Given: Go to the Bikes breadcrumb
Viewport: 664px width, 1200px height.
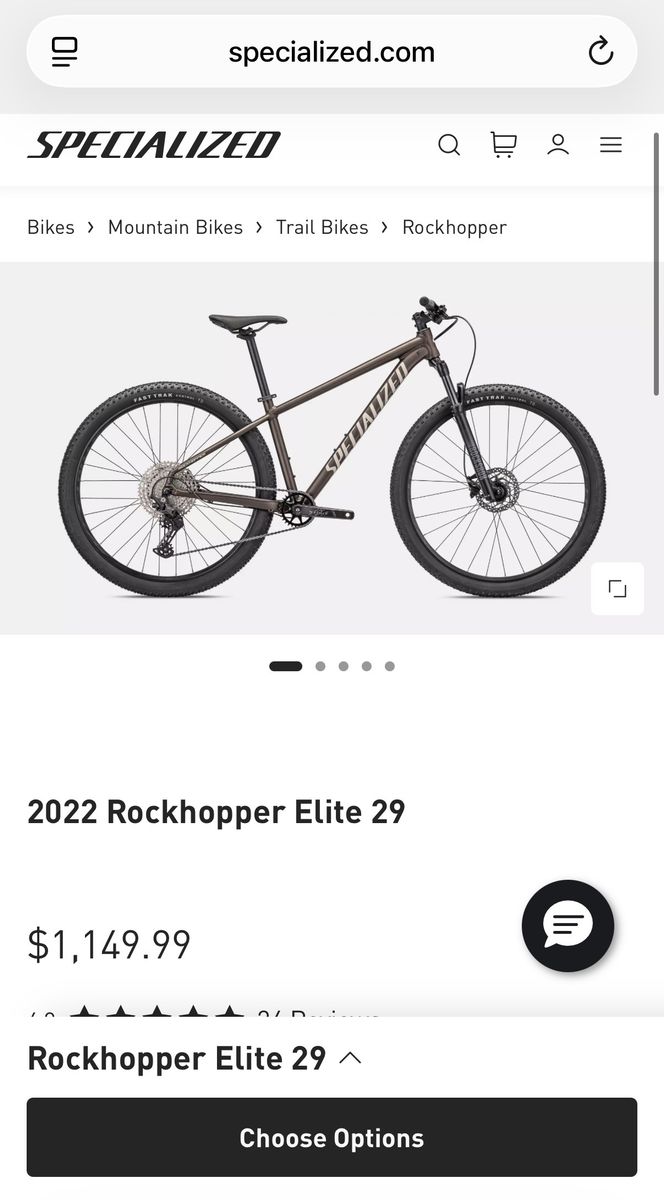Looking at the screenshot, I should pos(51,227).
